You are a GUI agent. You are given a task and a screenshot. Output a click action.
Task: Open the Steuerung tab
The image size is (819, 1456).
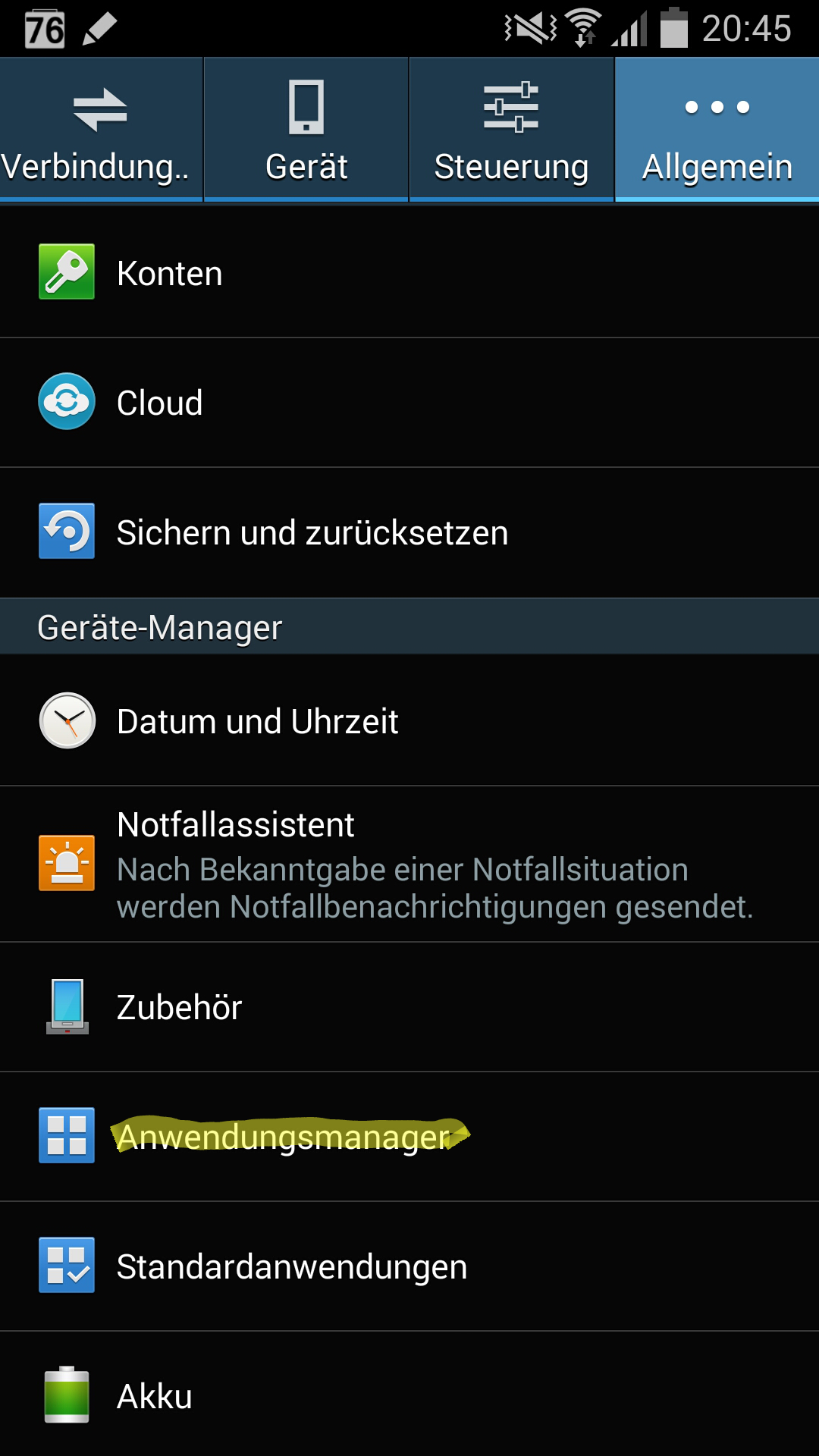coord(511,130)
